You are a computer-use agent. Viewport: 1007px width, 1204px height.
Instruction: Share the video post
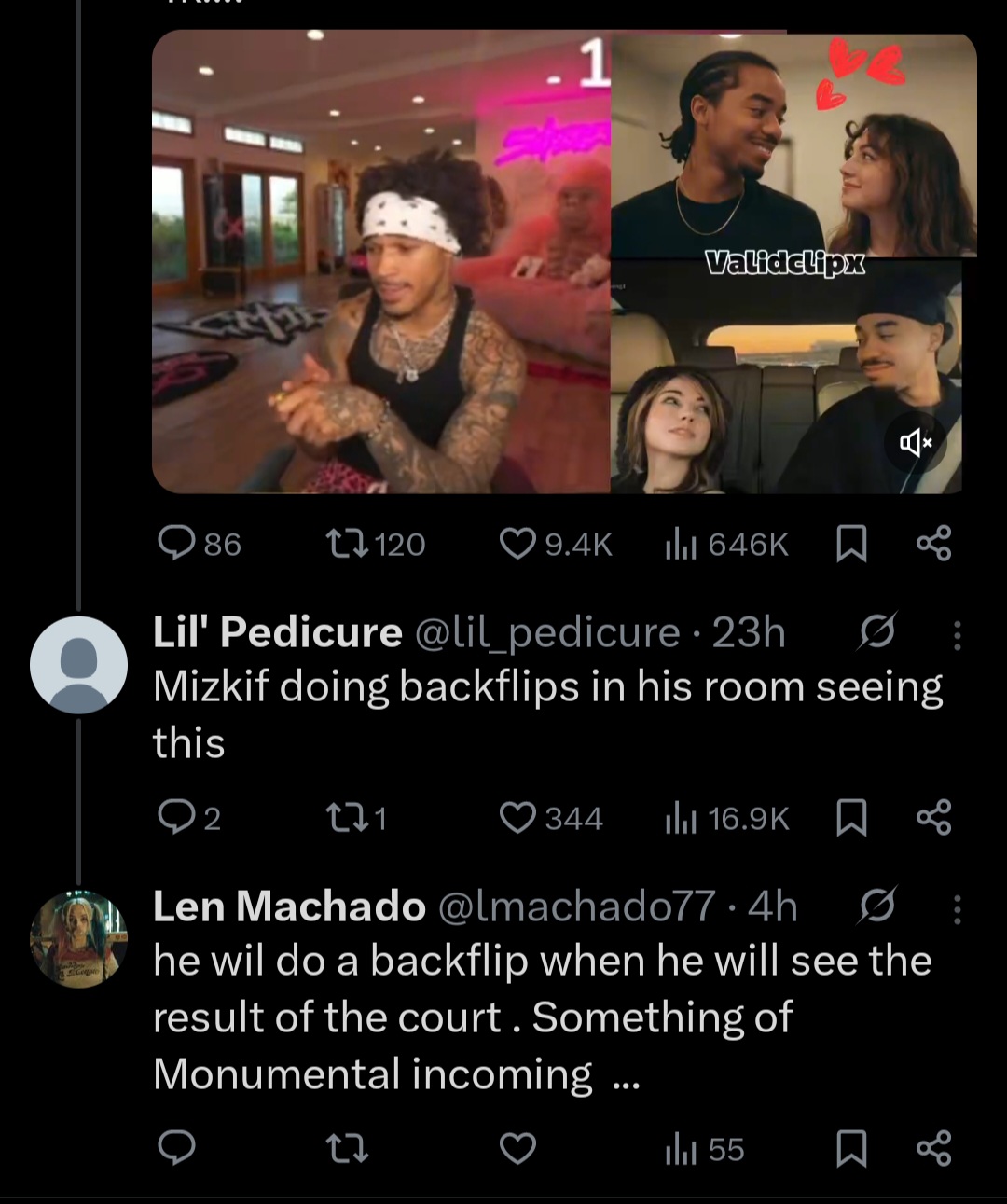point(933,544)
